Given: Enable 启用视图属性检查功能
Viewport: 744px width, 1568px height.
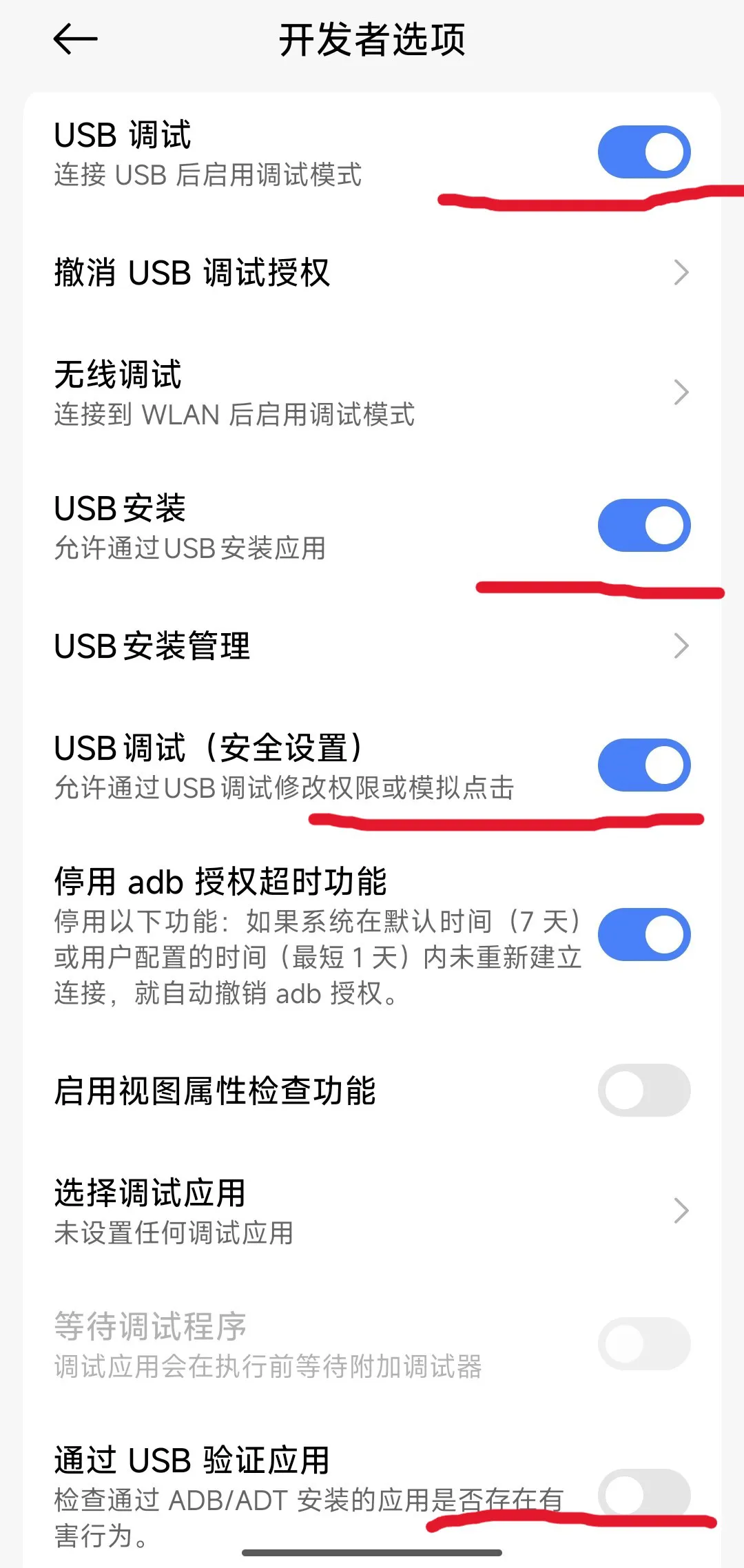Looking at the screenshot, I should pos(643,1091).
